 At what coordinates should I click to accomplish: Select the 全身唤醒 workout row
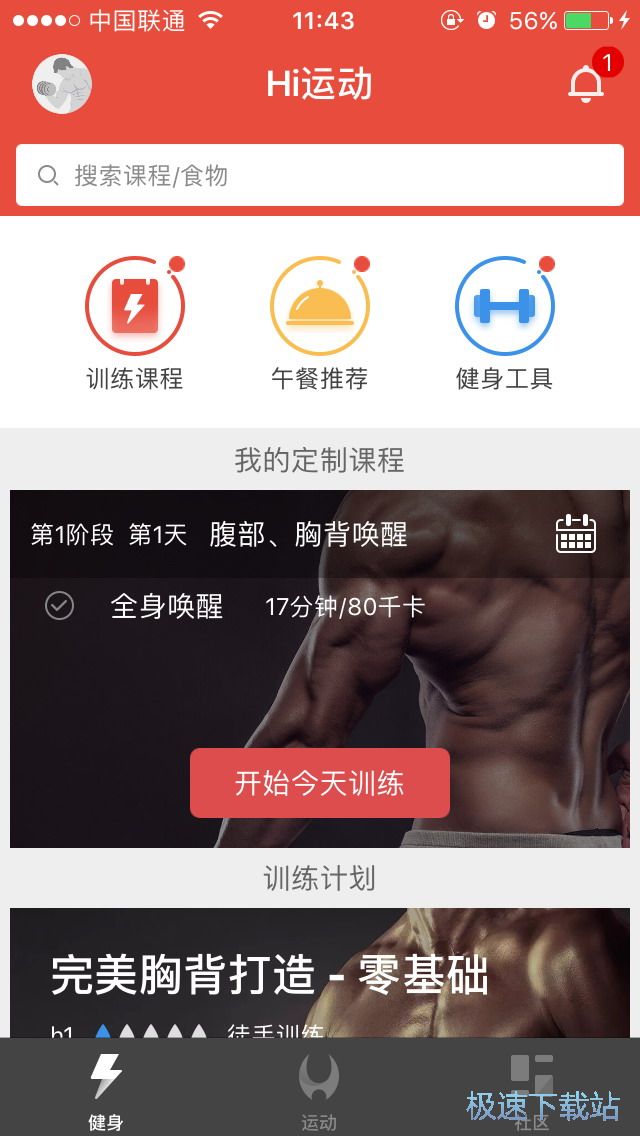tap(236, 606)
